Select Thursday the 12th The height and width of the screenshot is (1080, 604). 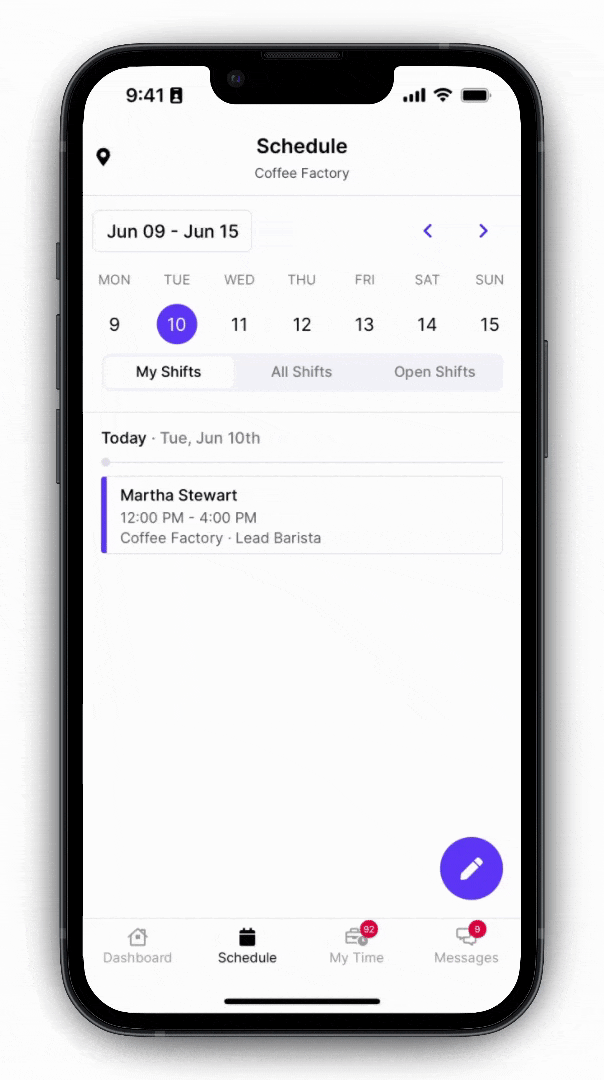click(302, 324)
